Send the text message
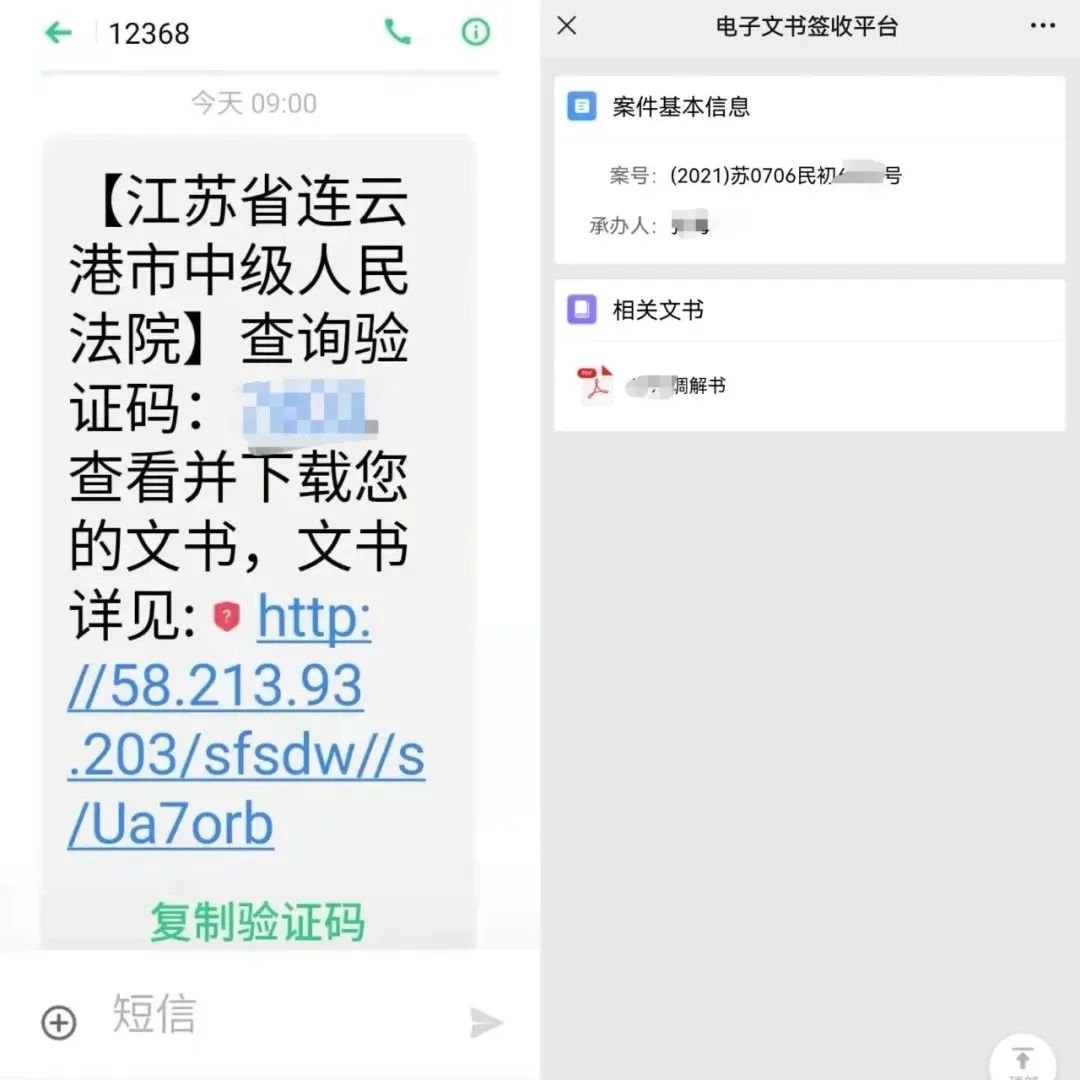 (x=486, y=1022)
